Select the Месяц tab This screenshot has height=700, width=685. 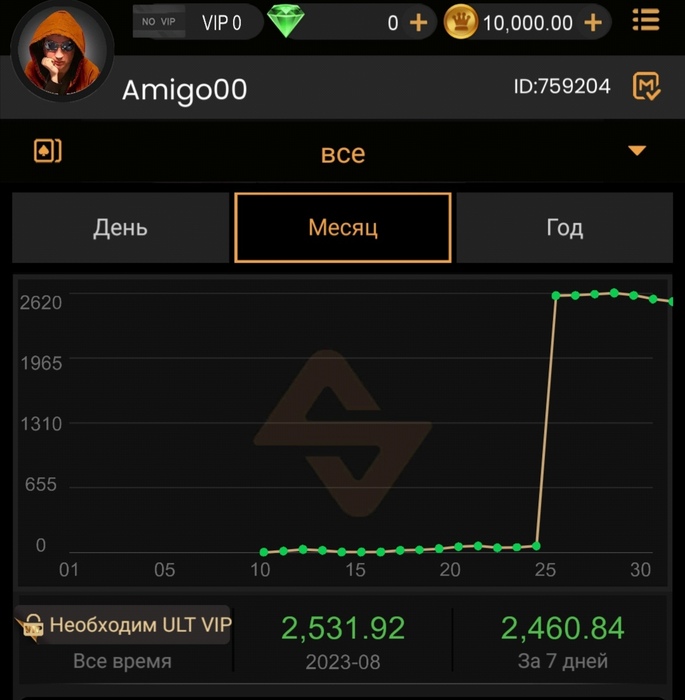click(342, 227)
